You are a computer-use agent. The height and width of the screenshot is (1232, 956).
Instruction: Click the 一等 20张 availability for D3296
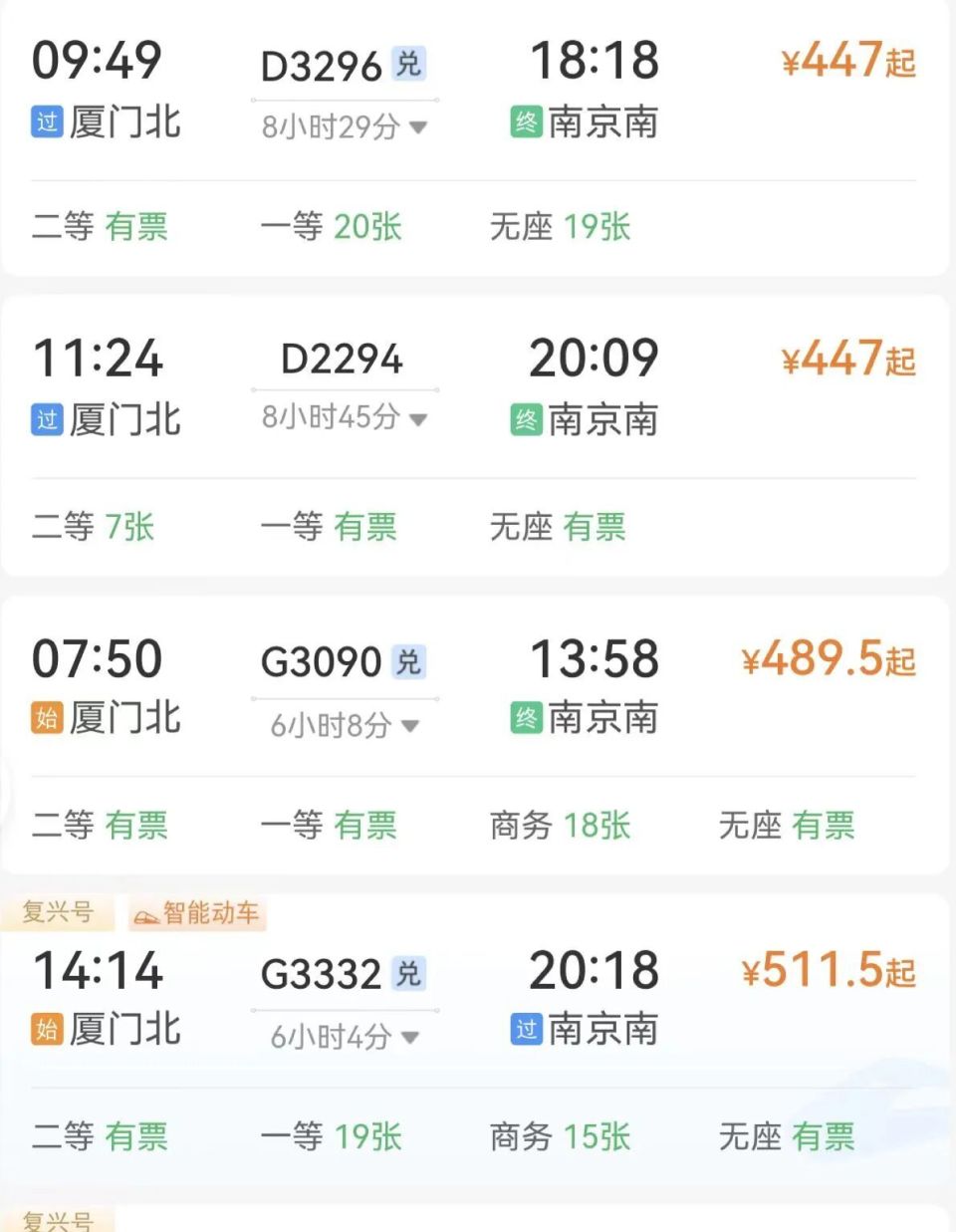(x=331, y=228)
